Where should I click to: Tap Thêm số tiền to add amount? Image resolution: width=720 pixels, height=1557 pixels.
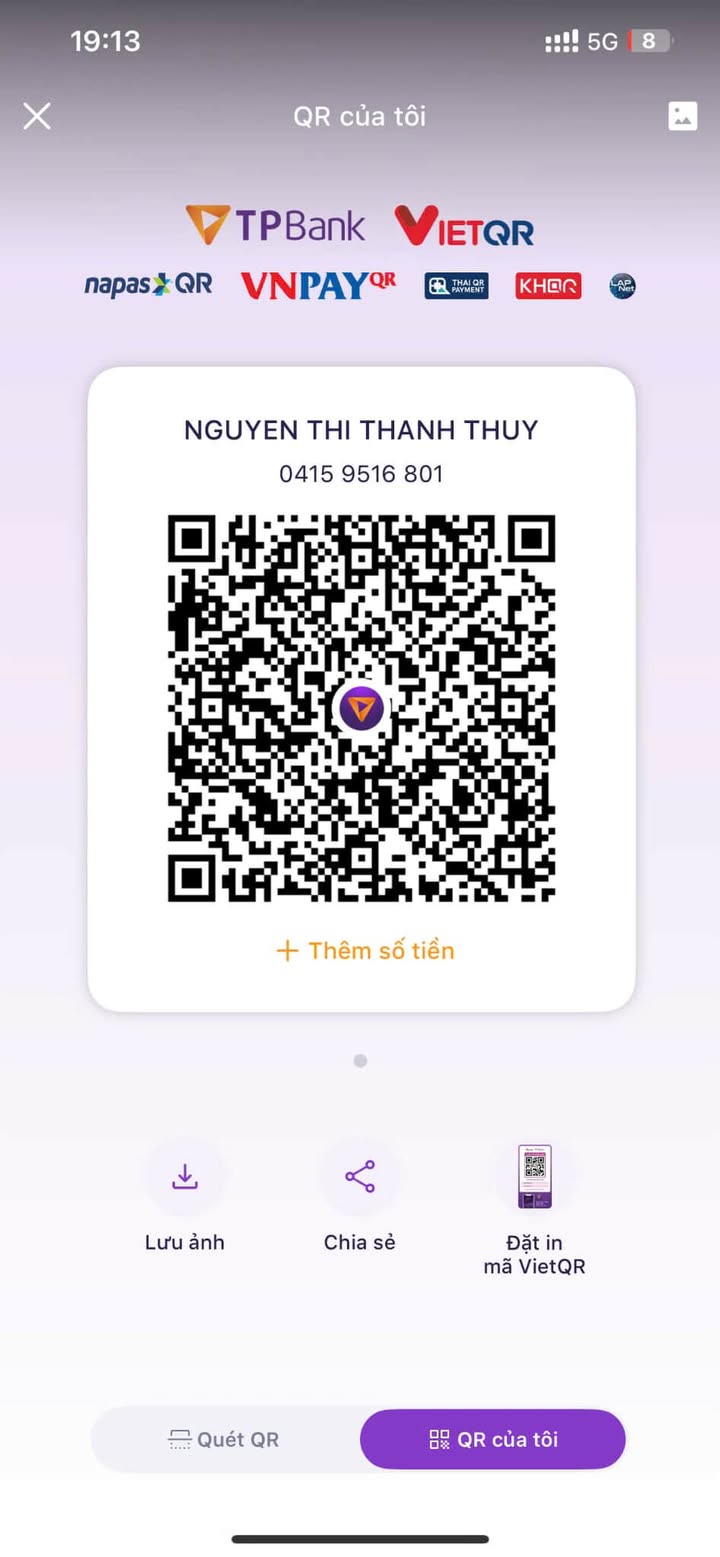point(365,950)
